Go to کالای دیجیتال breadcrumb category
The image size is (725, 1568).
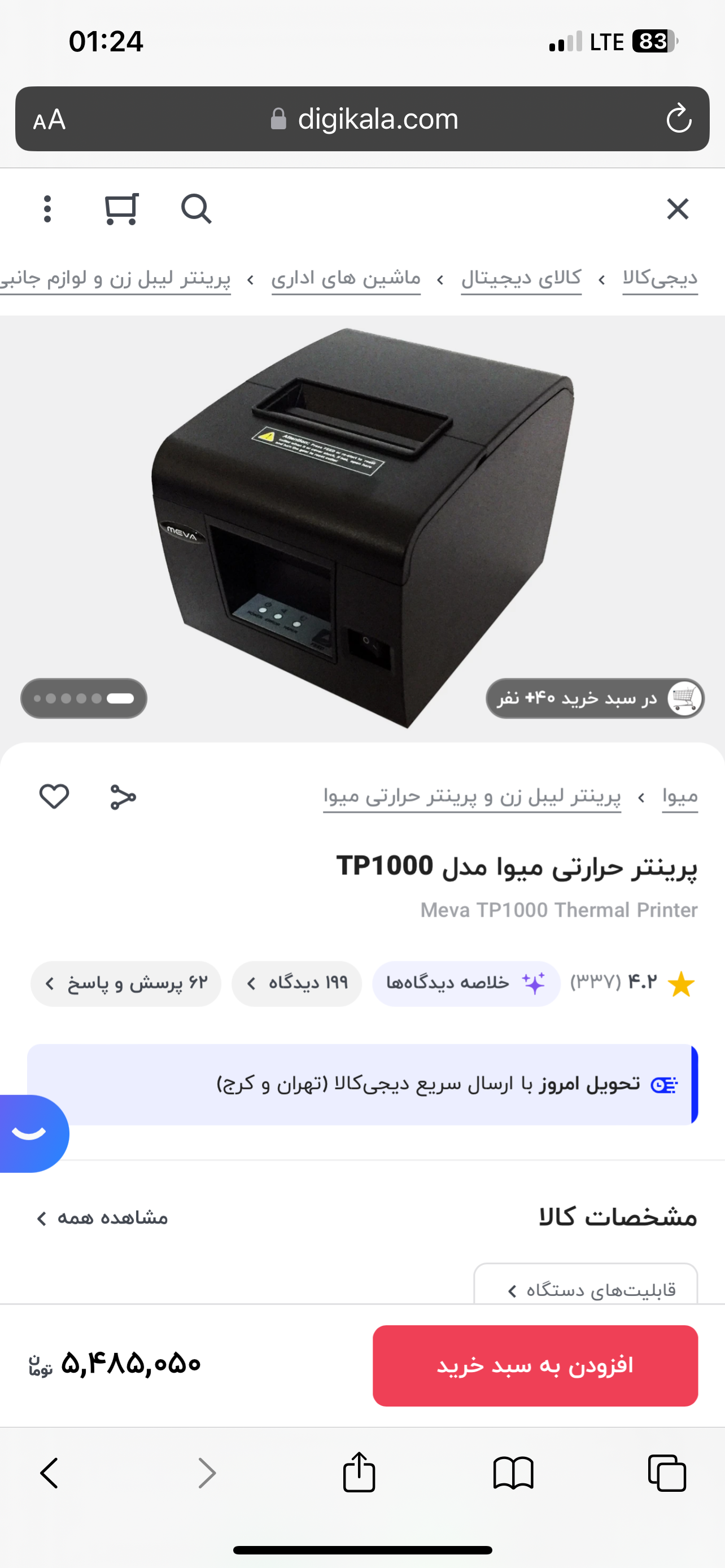click(x=521, y=278)
